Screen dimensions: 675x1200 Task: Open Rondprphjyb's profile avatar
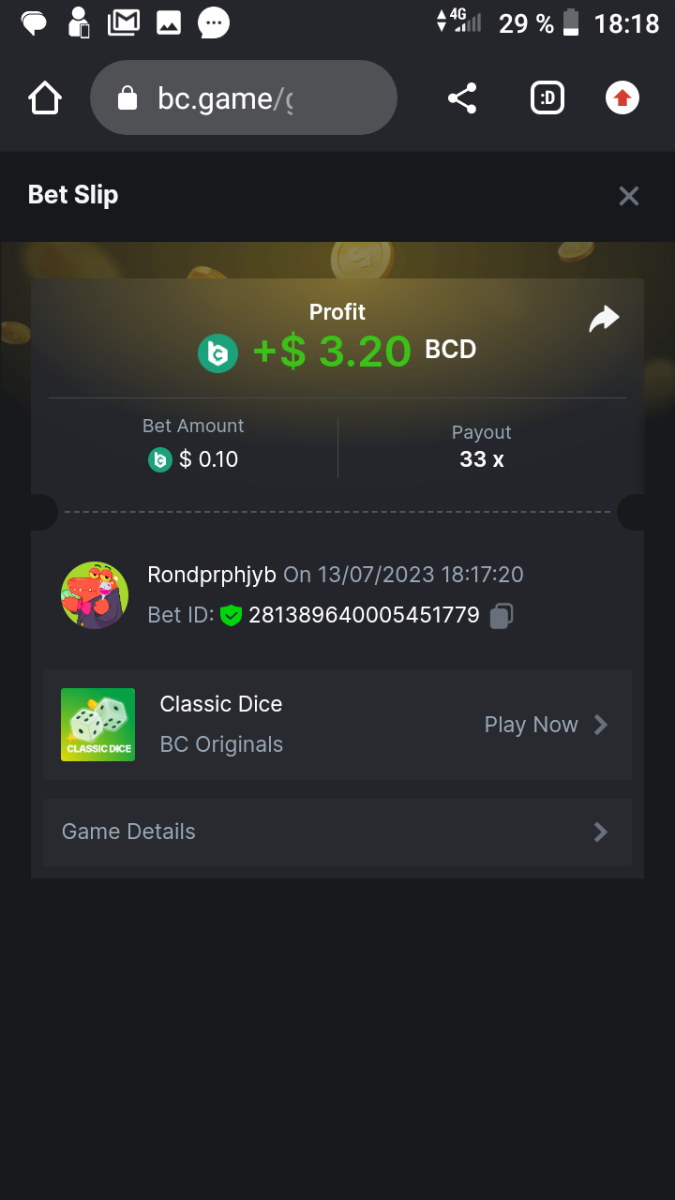(95, 595)
